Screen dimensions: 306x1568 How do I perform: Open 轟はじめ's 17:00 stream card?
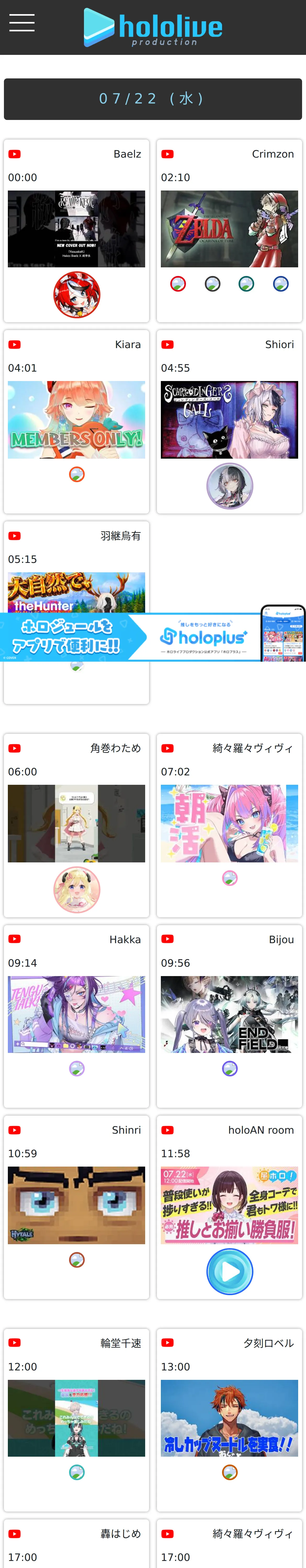(x=76, y=1543)
